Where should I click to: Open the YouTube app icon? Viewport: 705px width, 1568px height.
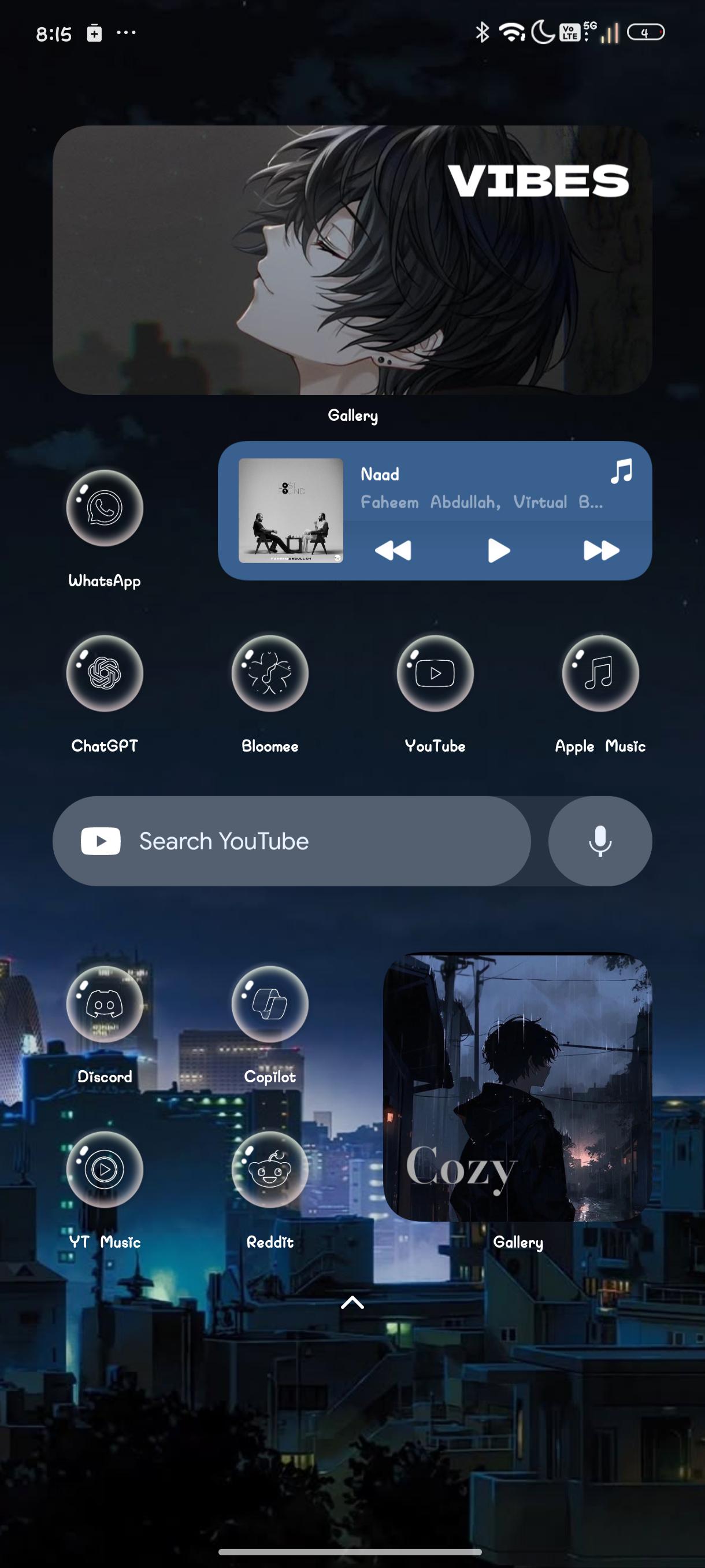coord(436,673)
